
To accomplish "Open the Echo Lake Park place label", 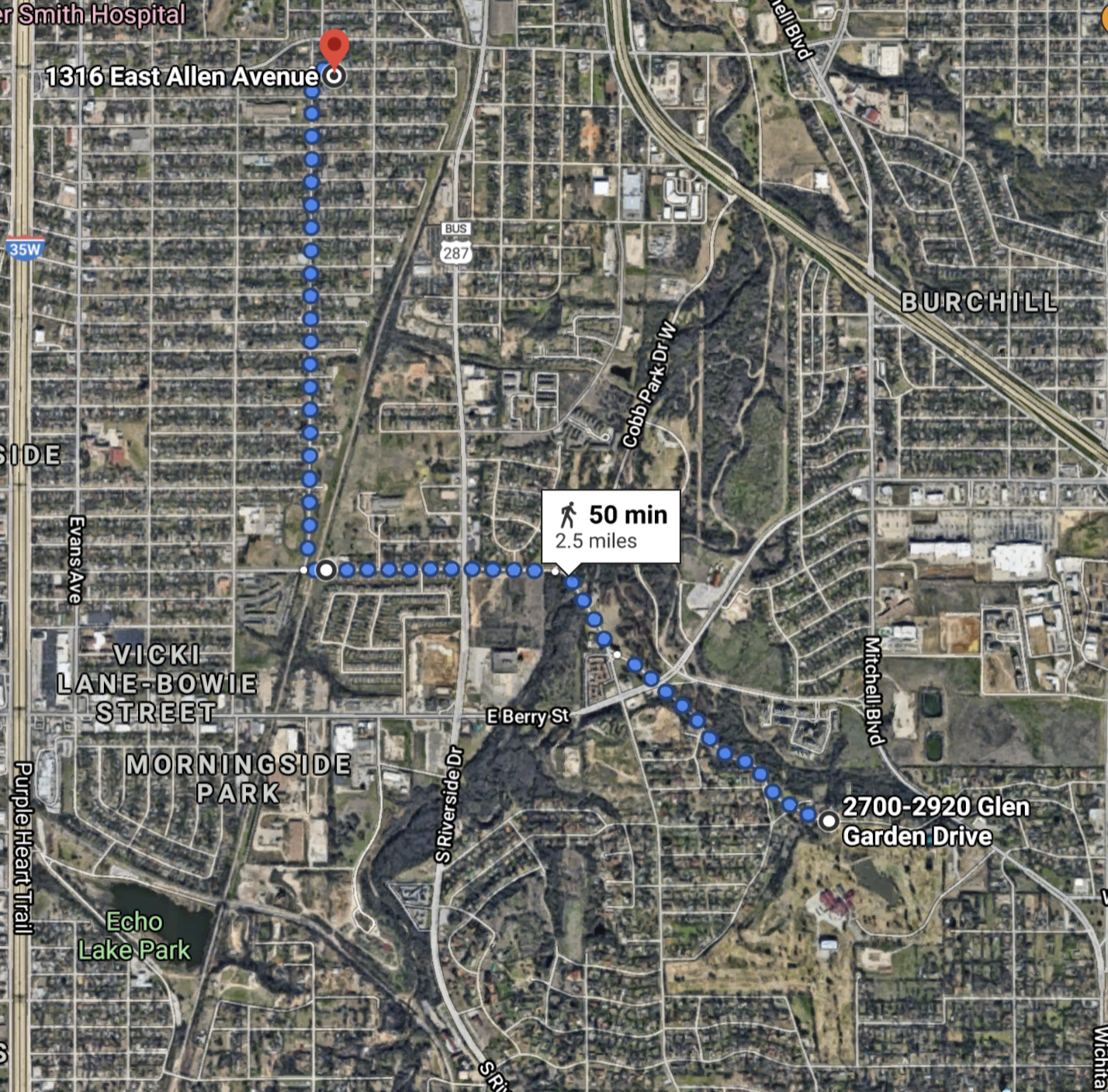I will (x=133, y=935).
